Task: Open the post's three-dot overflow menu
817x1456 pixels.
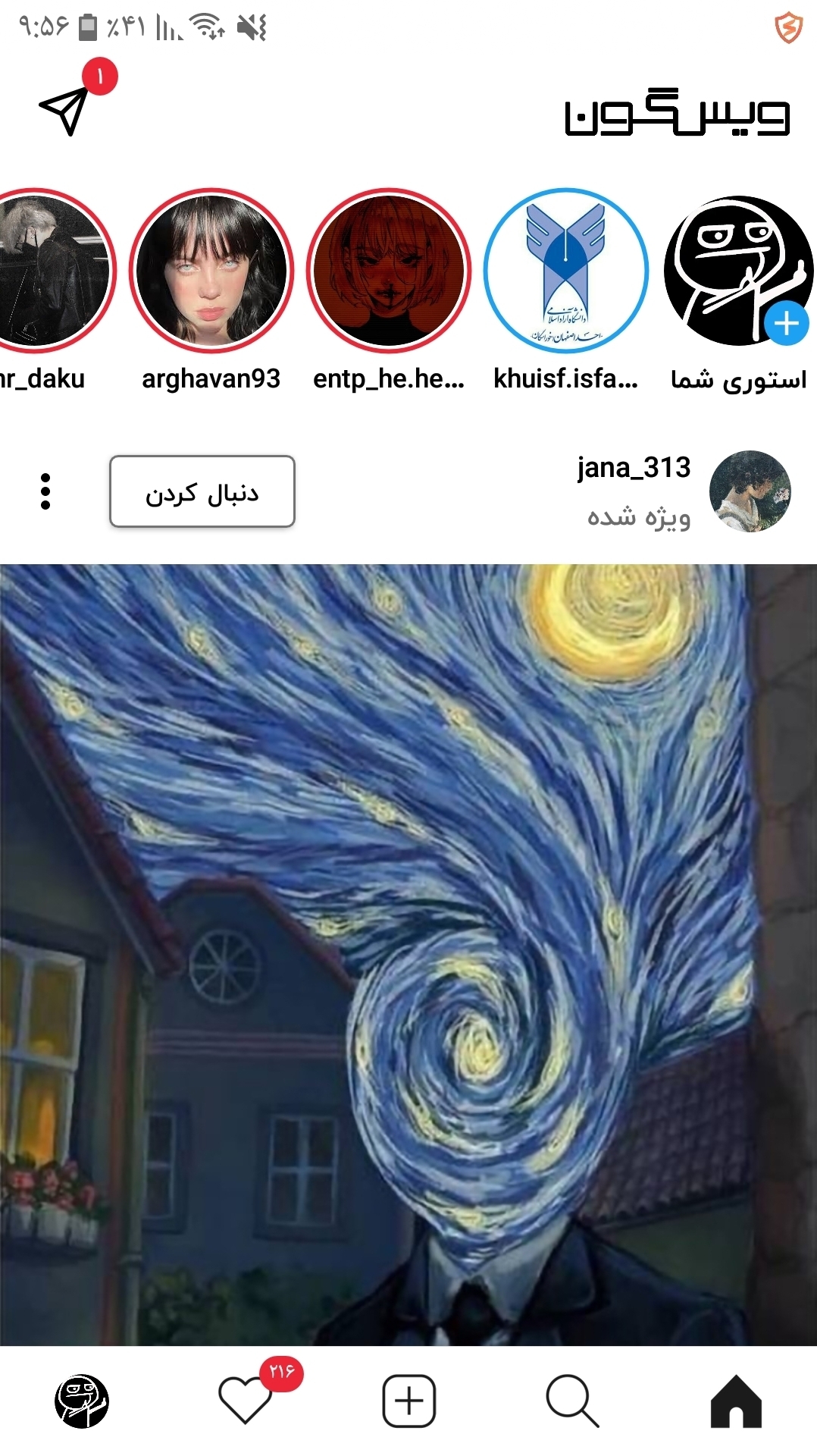Action: click(45, 491)
